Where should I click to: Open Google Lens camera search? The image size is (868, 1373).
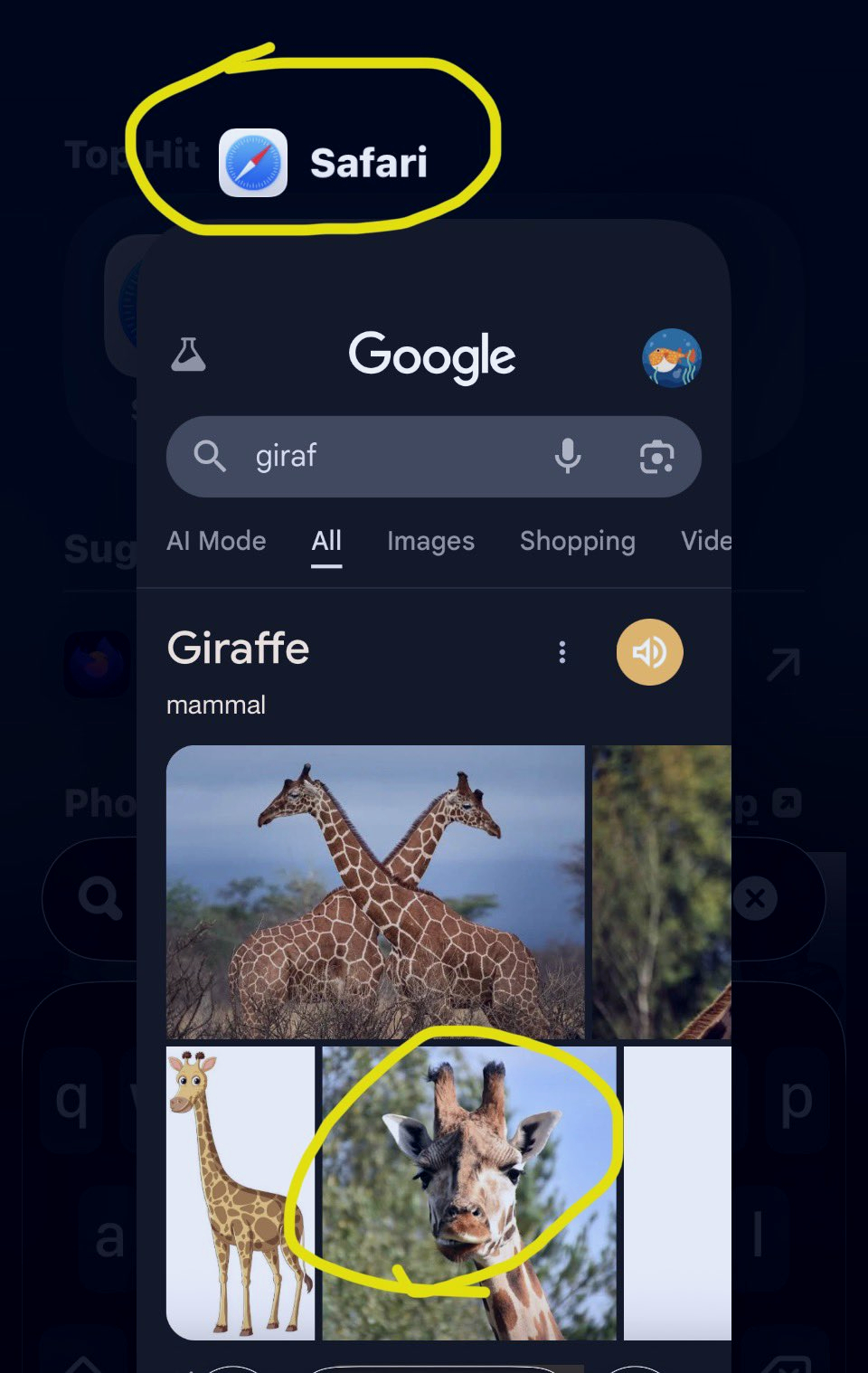[656, 457]
